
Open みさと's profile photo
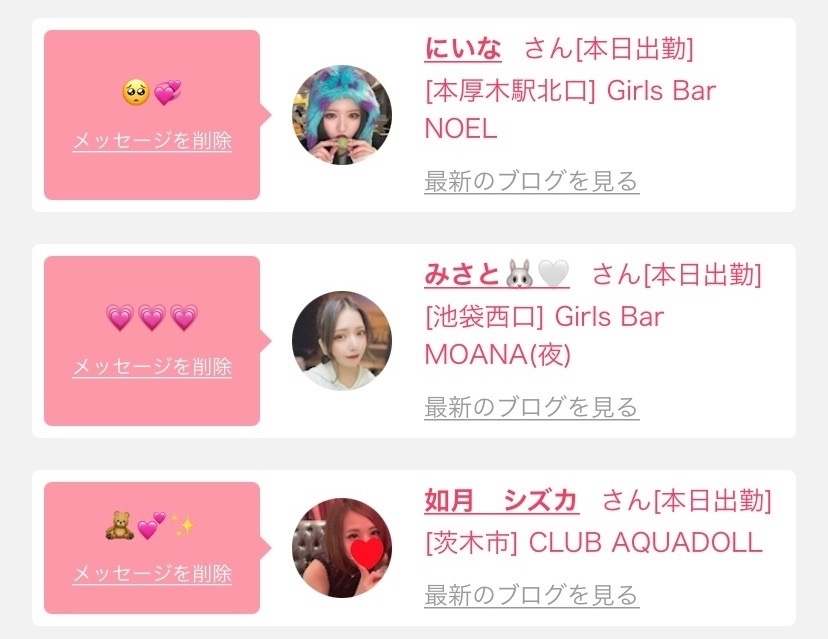(341, 341)
